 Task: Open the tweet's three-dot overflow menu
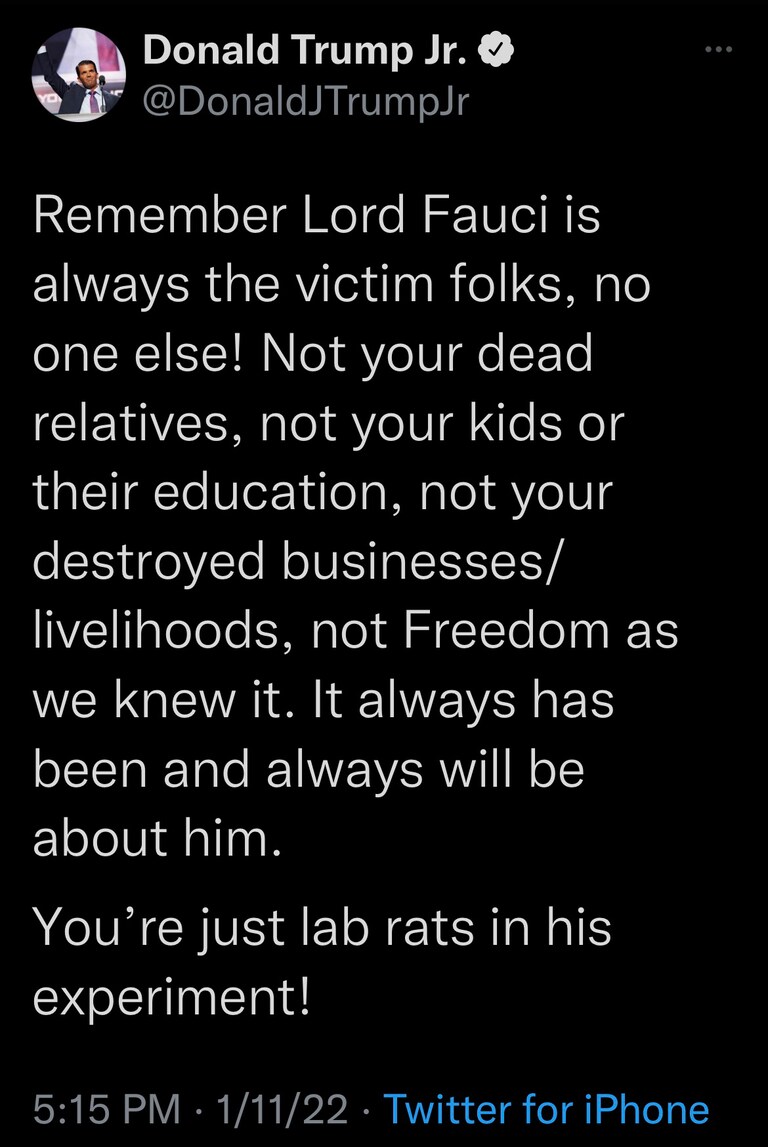(x=718, y=51)
